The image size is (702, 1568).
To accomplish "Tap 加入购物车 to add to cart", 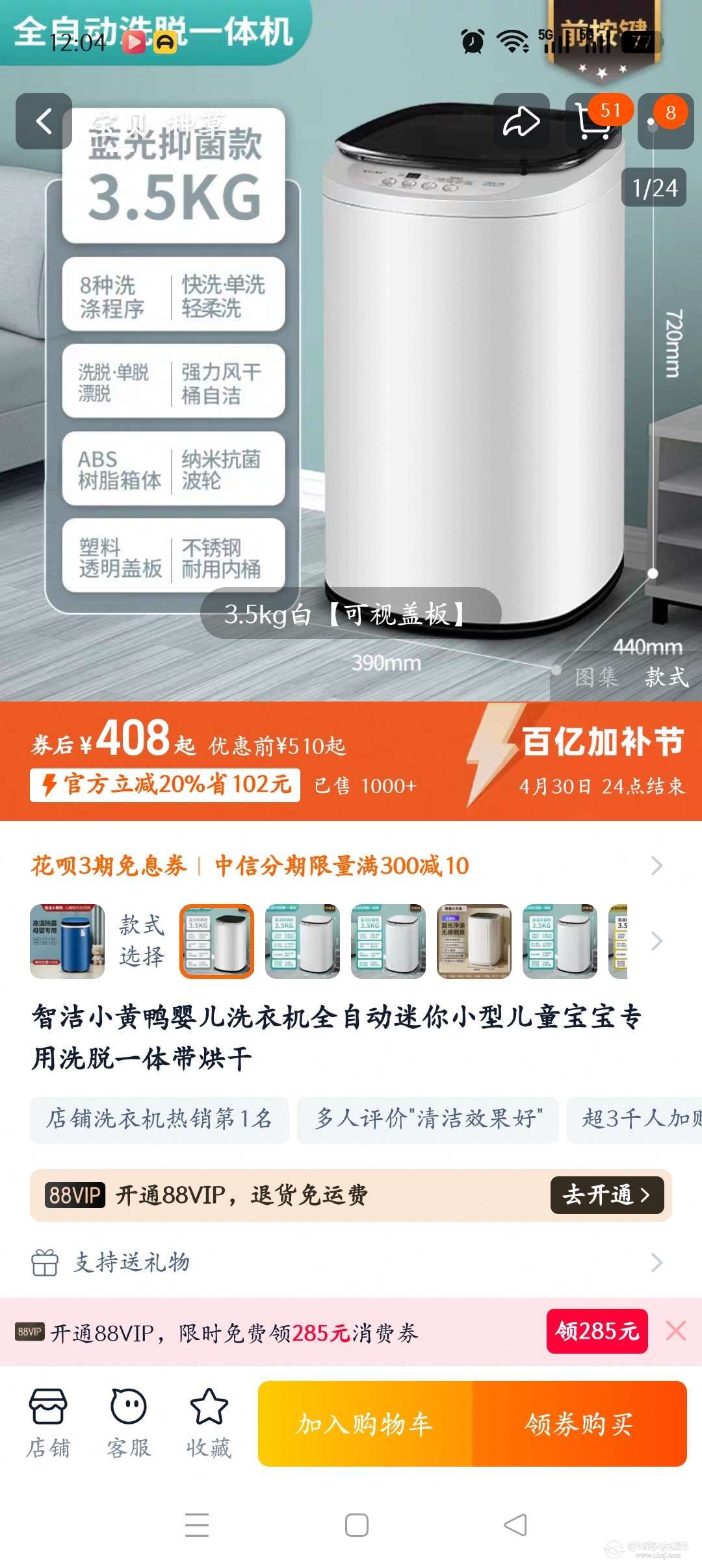I will click(365, 1423).
